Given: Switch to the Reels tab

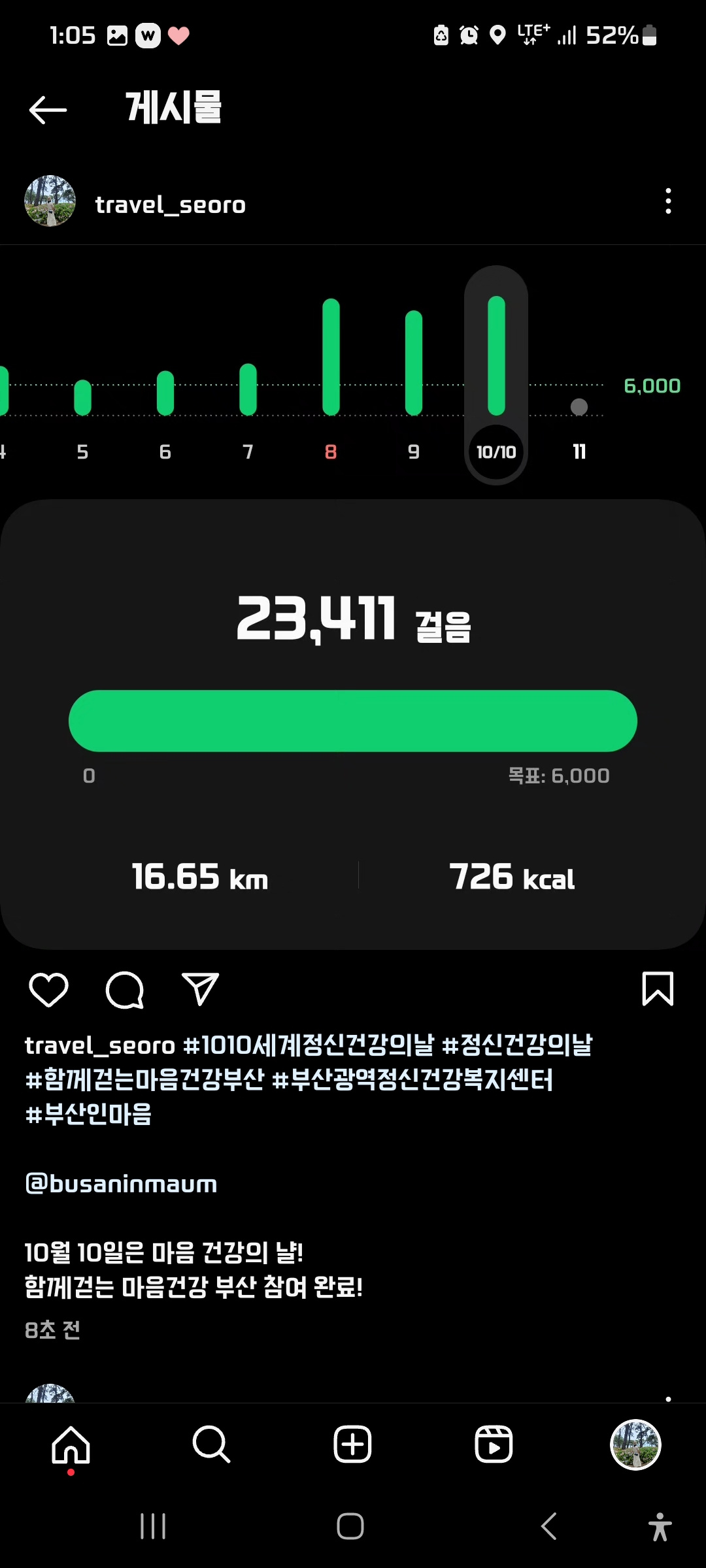Looking at the screenshot, I should pyautogui.click(x=494, y=1445).
